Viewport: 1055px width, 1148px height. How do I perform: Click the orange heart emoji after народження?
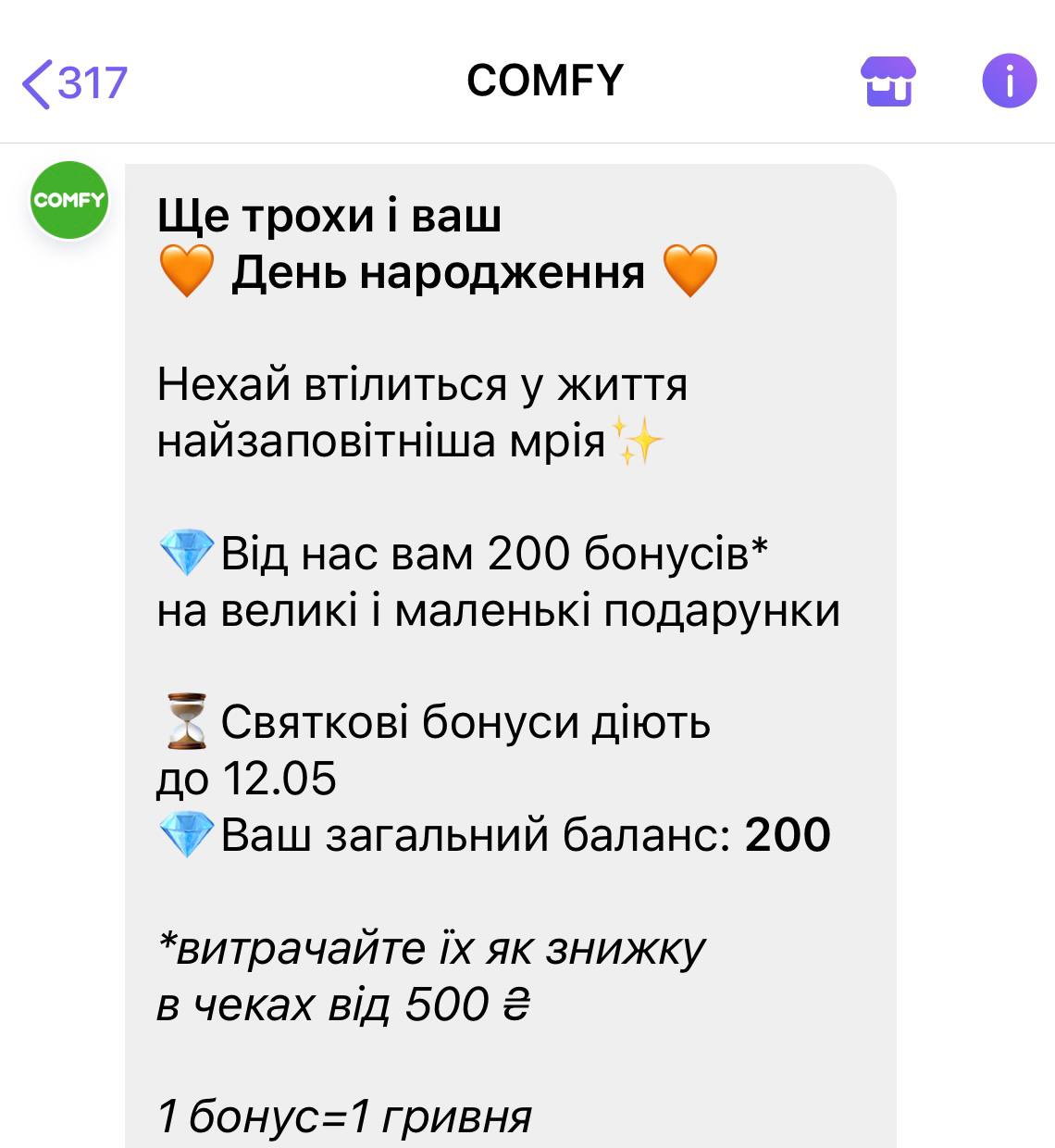pos(692,270)
